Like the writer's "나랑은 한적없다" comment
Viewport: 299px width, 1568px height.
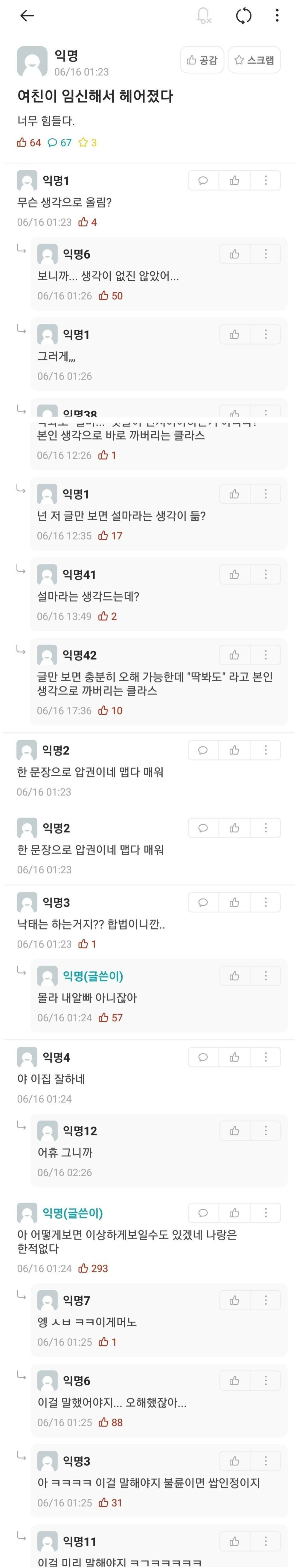click(234, 1213)
